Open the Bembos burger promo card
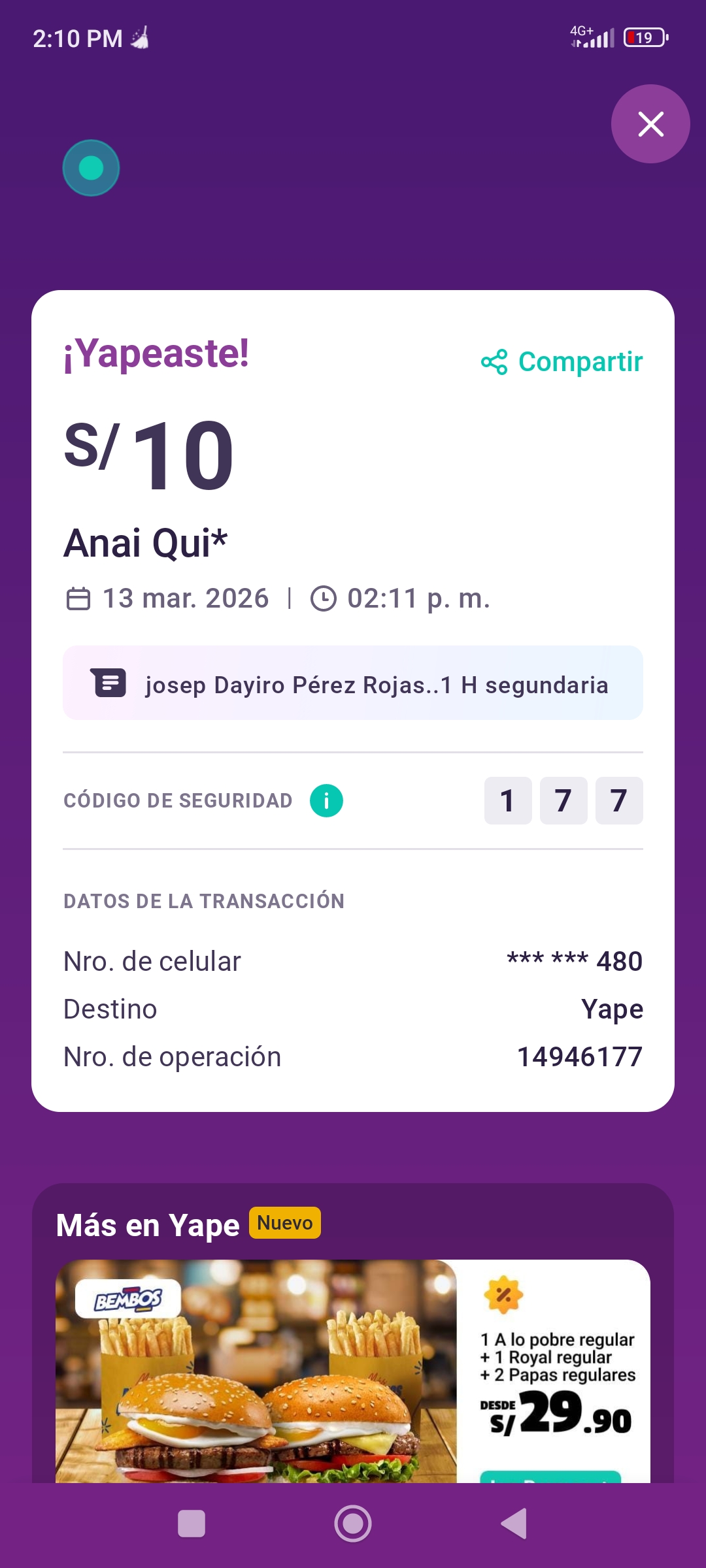The image size is (706, 1568). (353, 1372)
